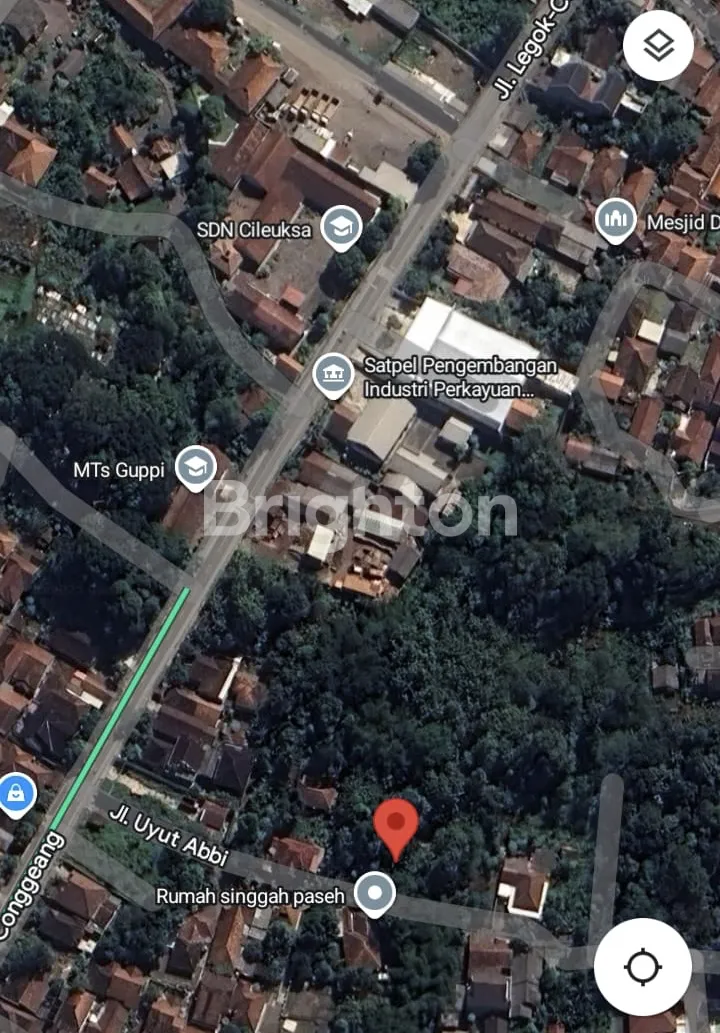Tap the red dropped pin
Viewport: 720px width, 1033px height.
point(396,824)
